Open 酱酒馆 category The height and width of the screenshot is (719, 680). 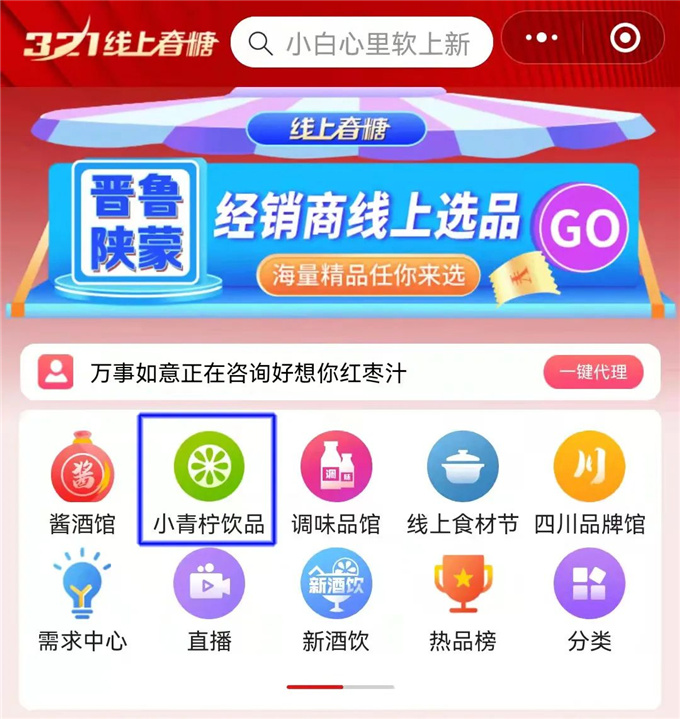(83, 482)
